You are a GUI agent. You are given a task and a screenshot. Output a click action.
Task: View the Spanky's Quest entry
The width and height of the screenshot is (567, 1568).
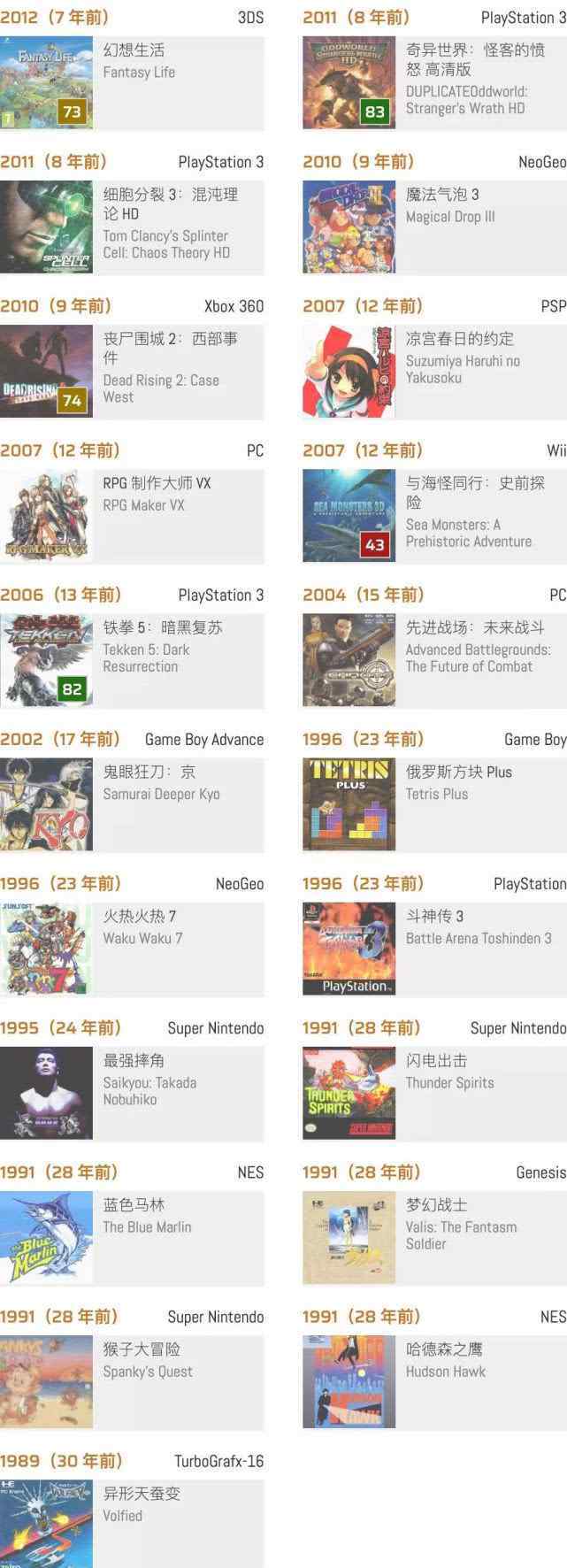click(133, 1380)
